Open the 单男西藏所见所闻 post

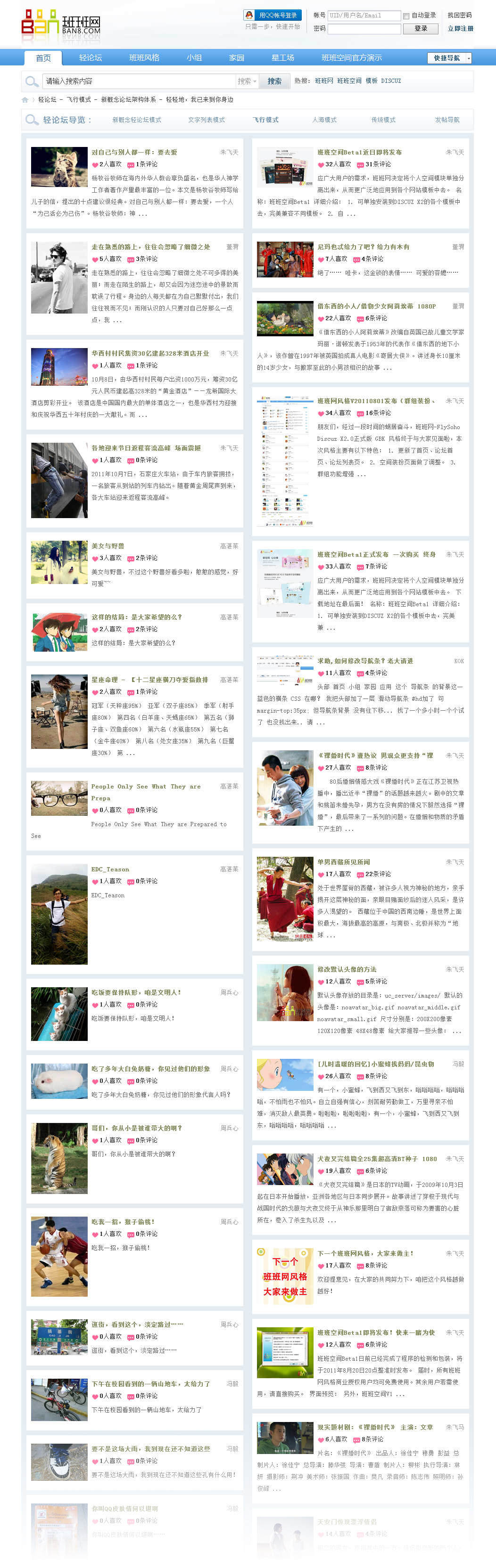point(343,862)
